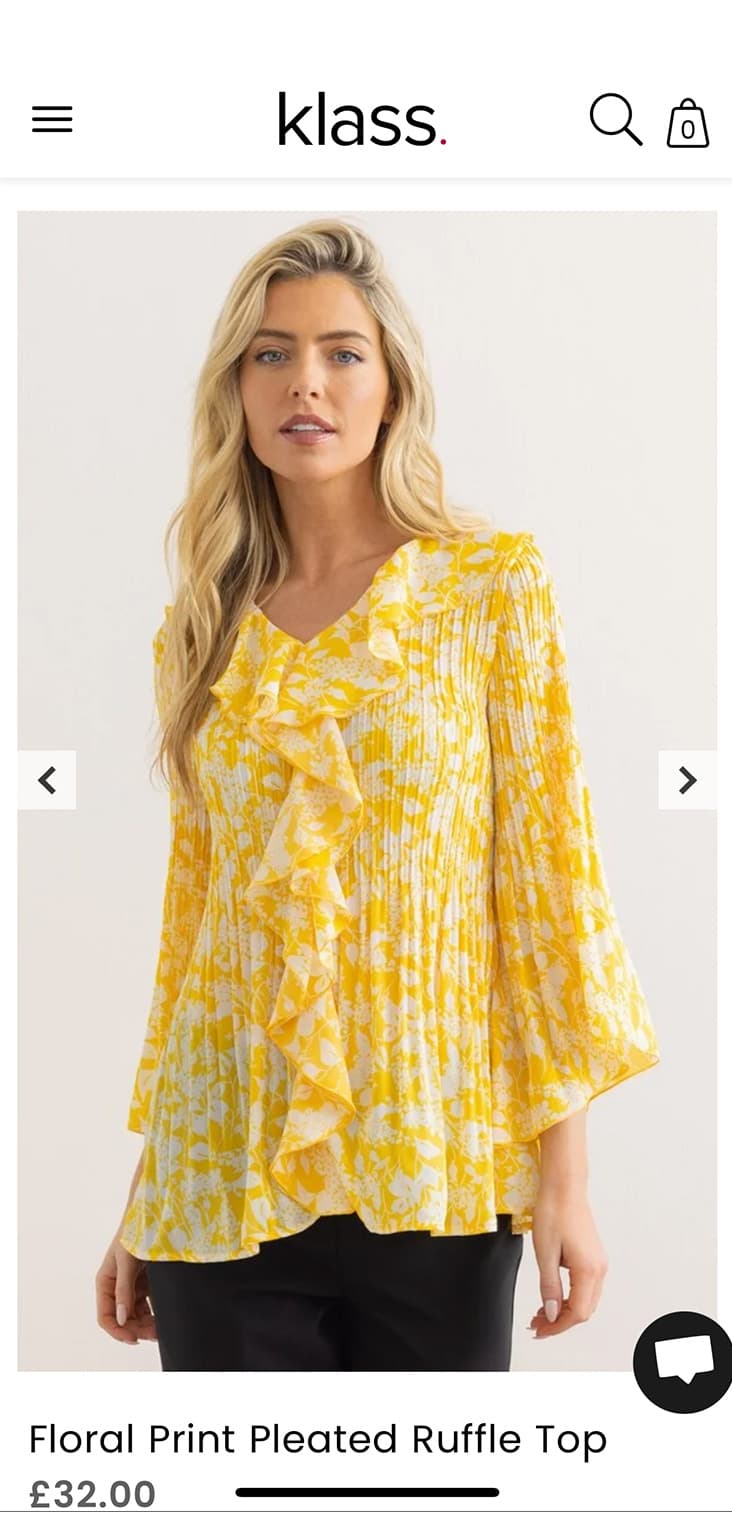
Task: Open the live chat bubble
Action: [684, 1361]
